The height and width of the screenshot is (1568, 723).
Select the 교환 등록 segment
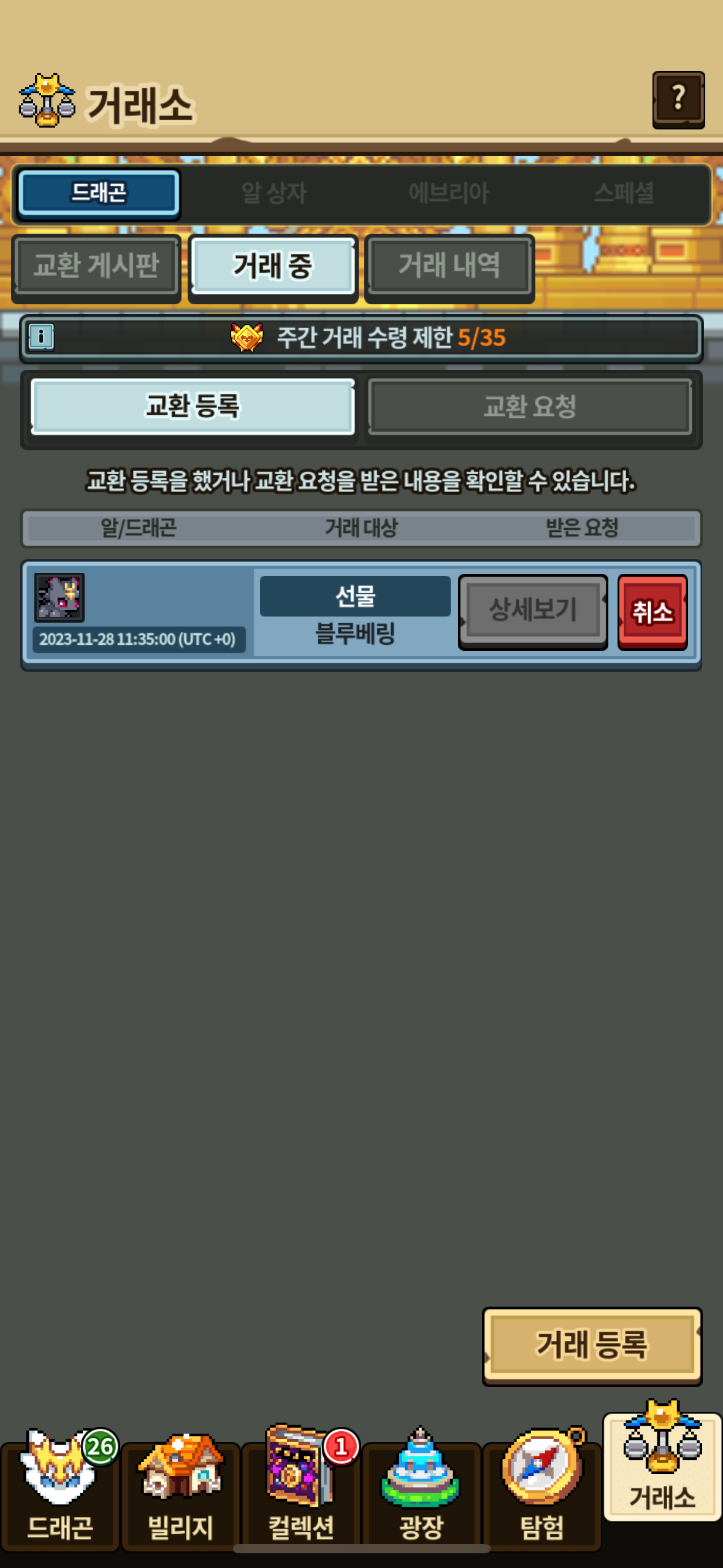coord(193,406)
